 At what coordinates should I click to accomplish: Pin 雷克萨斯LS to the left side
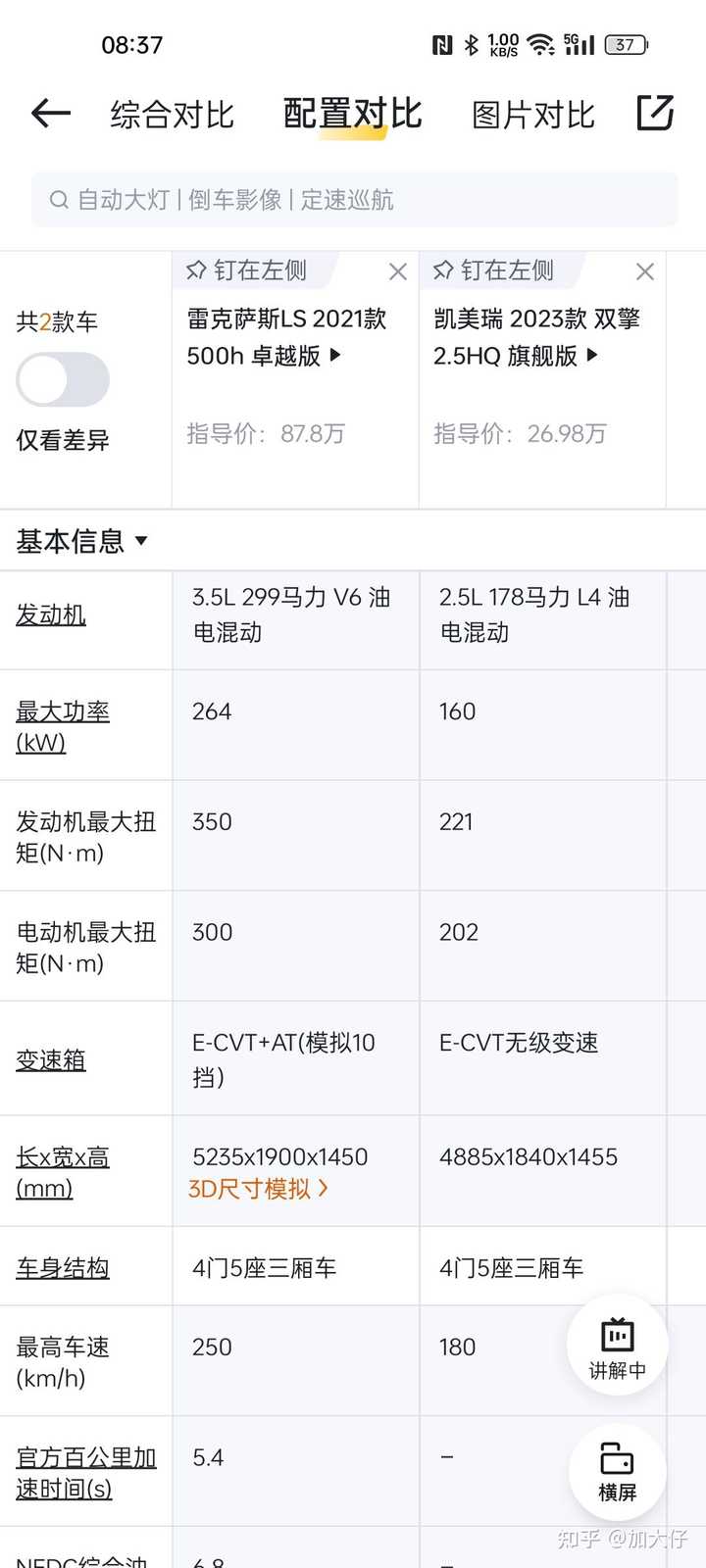(x=246, y=270)
